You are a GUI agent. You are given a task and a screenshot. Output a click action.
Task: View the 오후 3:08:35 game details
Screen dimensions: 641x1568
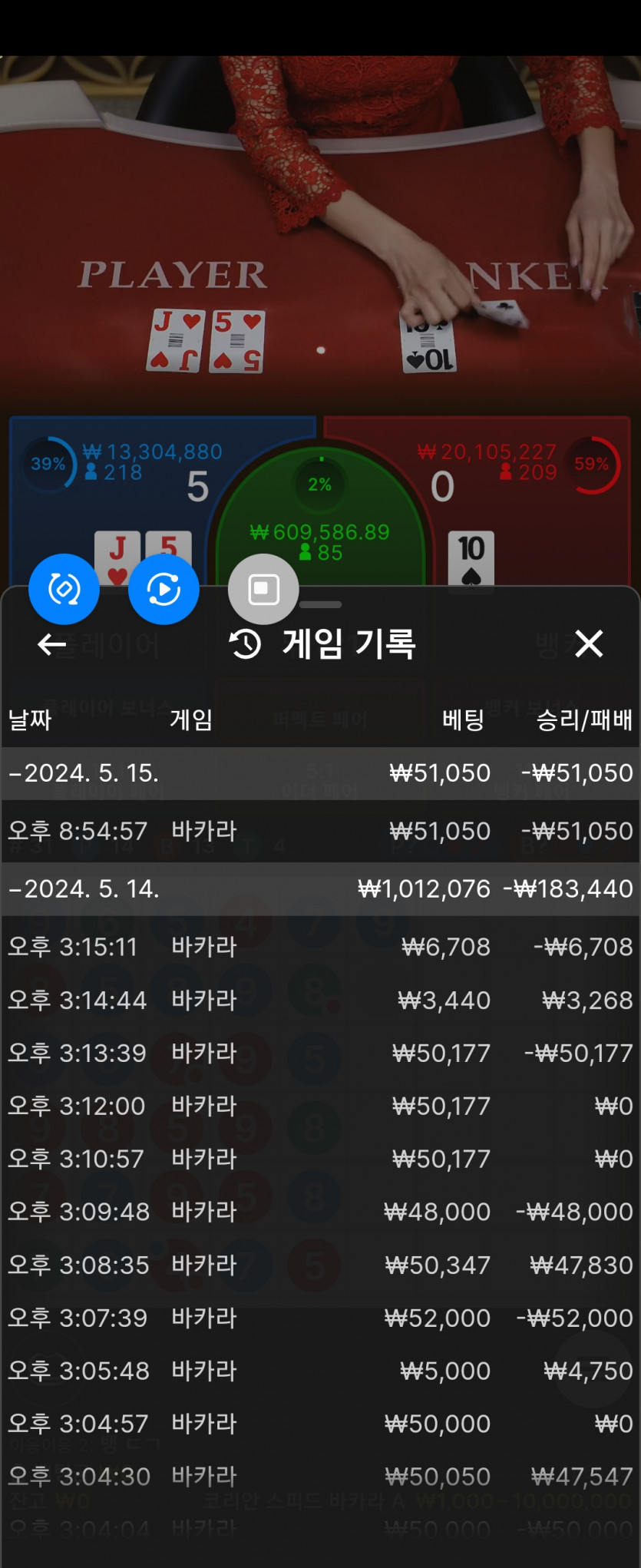(320, 1265)
